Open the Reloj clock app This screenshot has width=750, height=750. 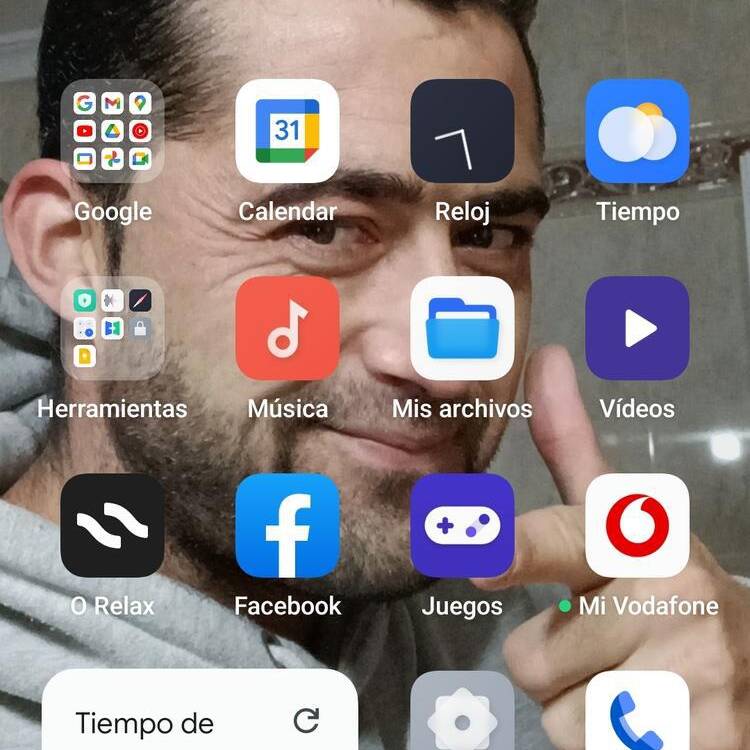click(462, 131)
